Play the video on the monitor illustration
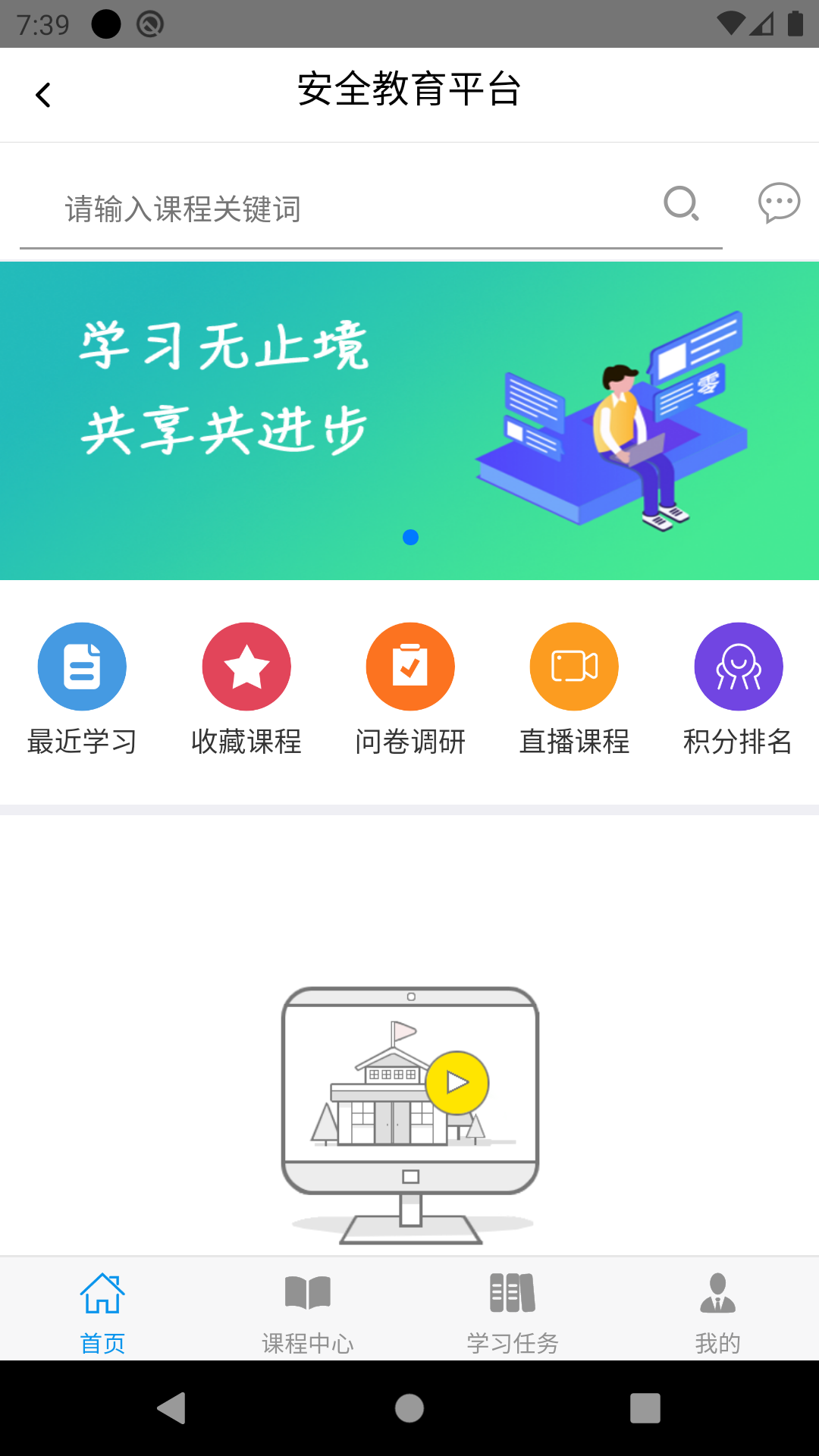 point(459,1083)
